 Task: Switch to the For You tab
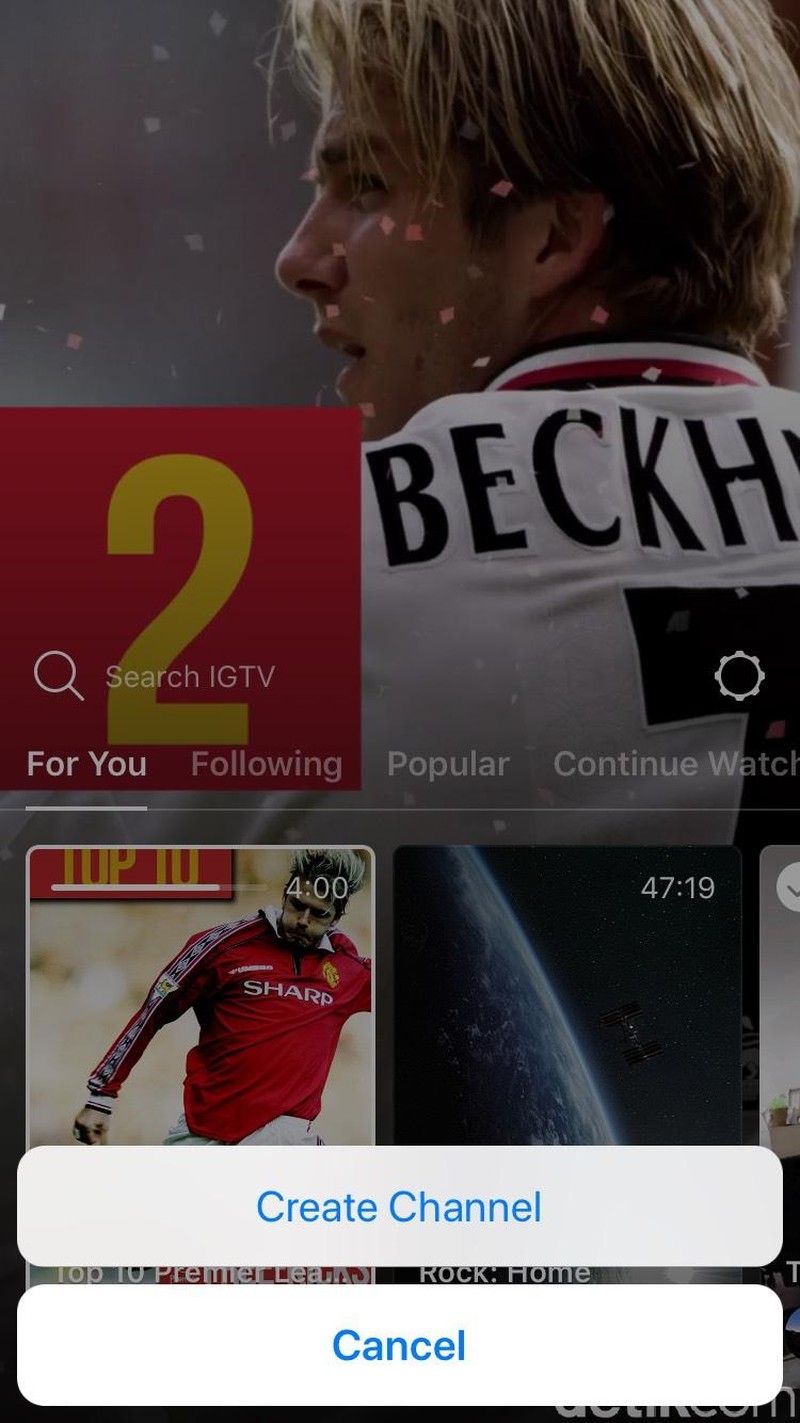tap(86, 765)
